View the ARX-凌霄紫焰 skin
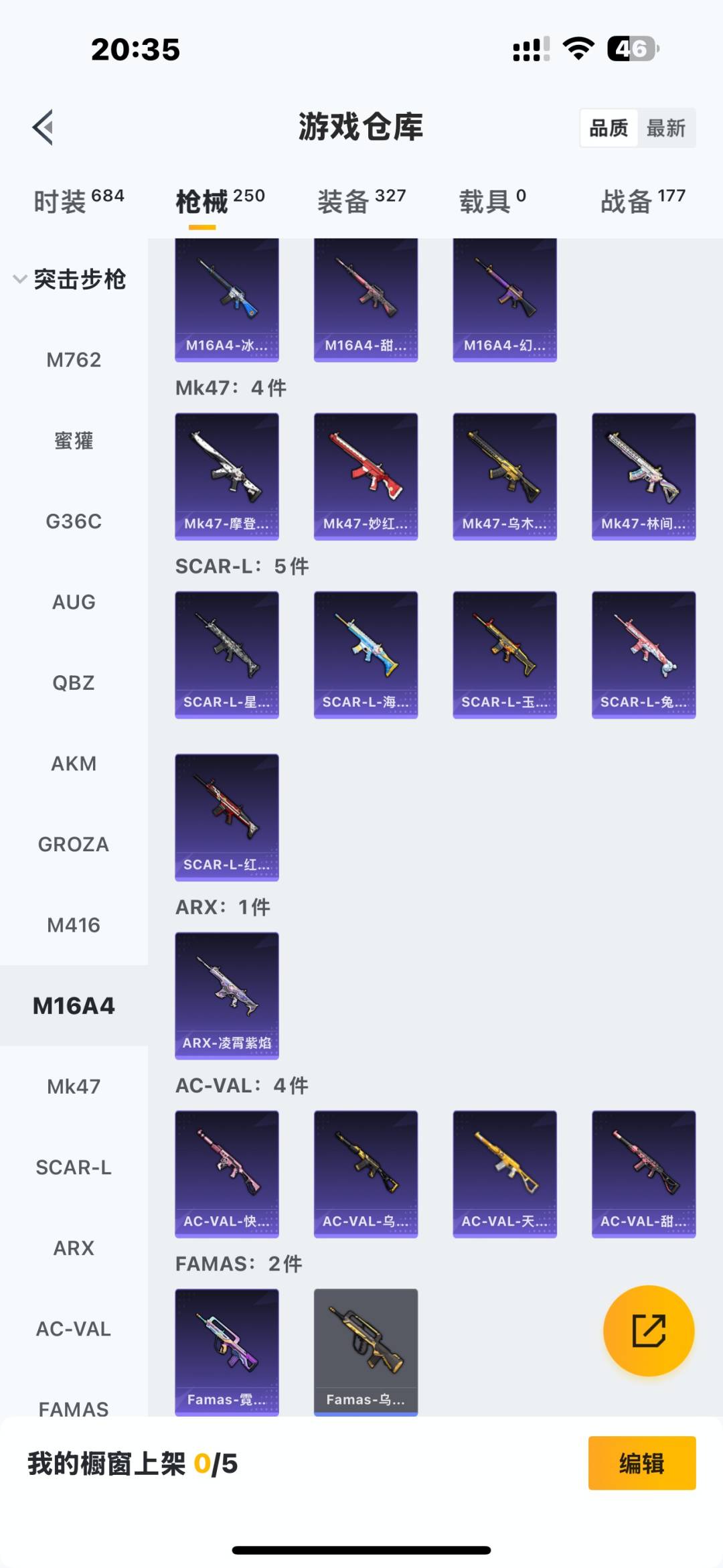Viewport: 723px width, 1568px height. [x=227, y=995]
